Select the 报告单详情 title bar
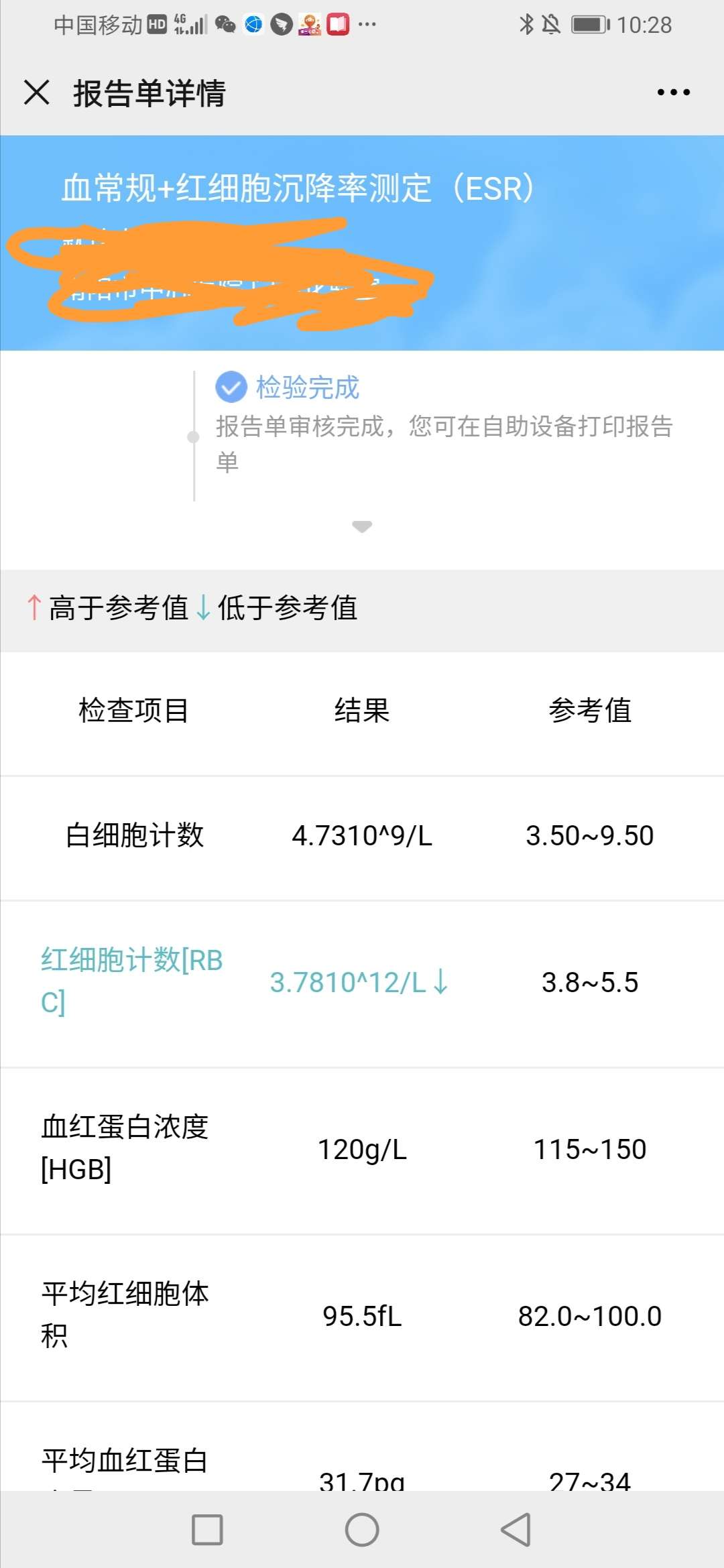This screenshot has height=1568, width=724. coord(150,94)
